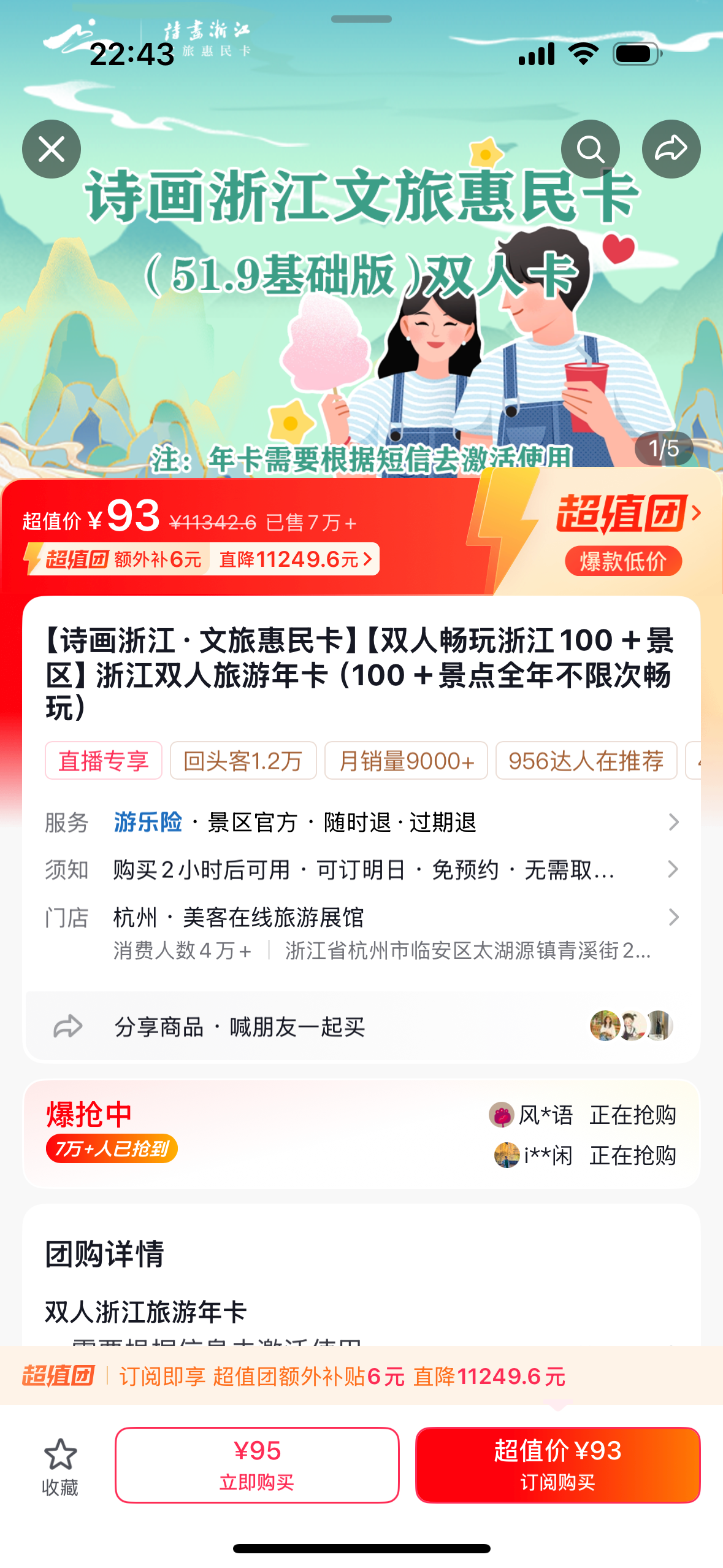Tap the 956达人在推荐 tag

click(586, 761)
